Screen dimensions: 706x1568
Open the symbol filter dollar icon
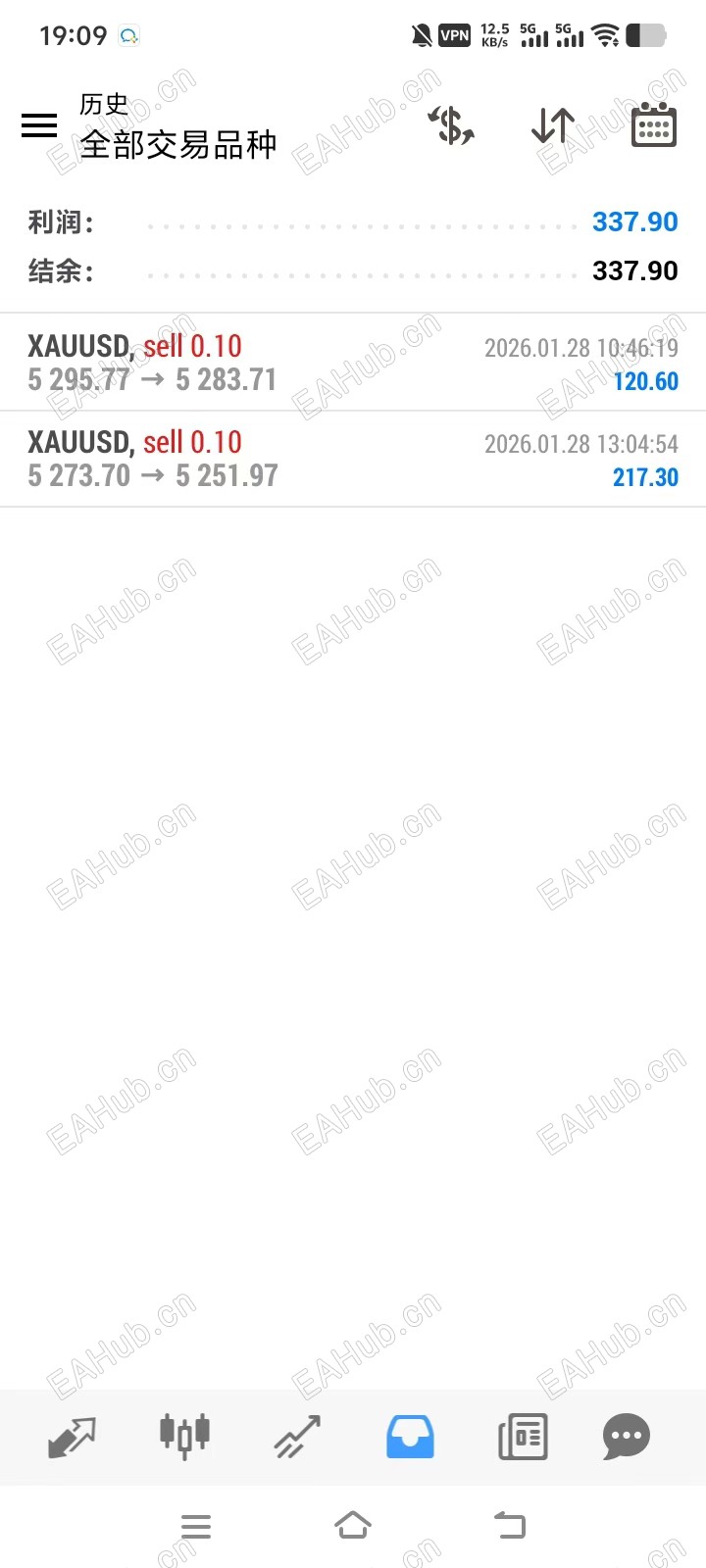point(452,126)
